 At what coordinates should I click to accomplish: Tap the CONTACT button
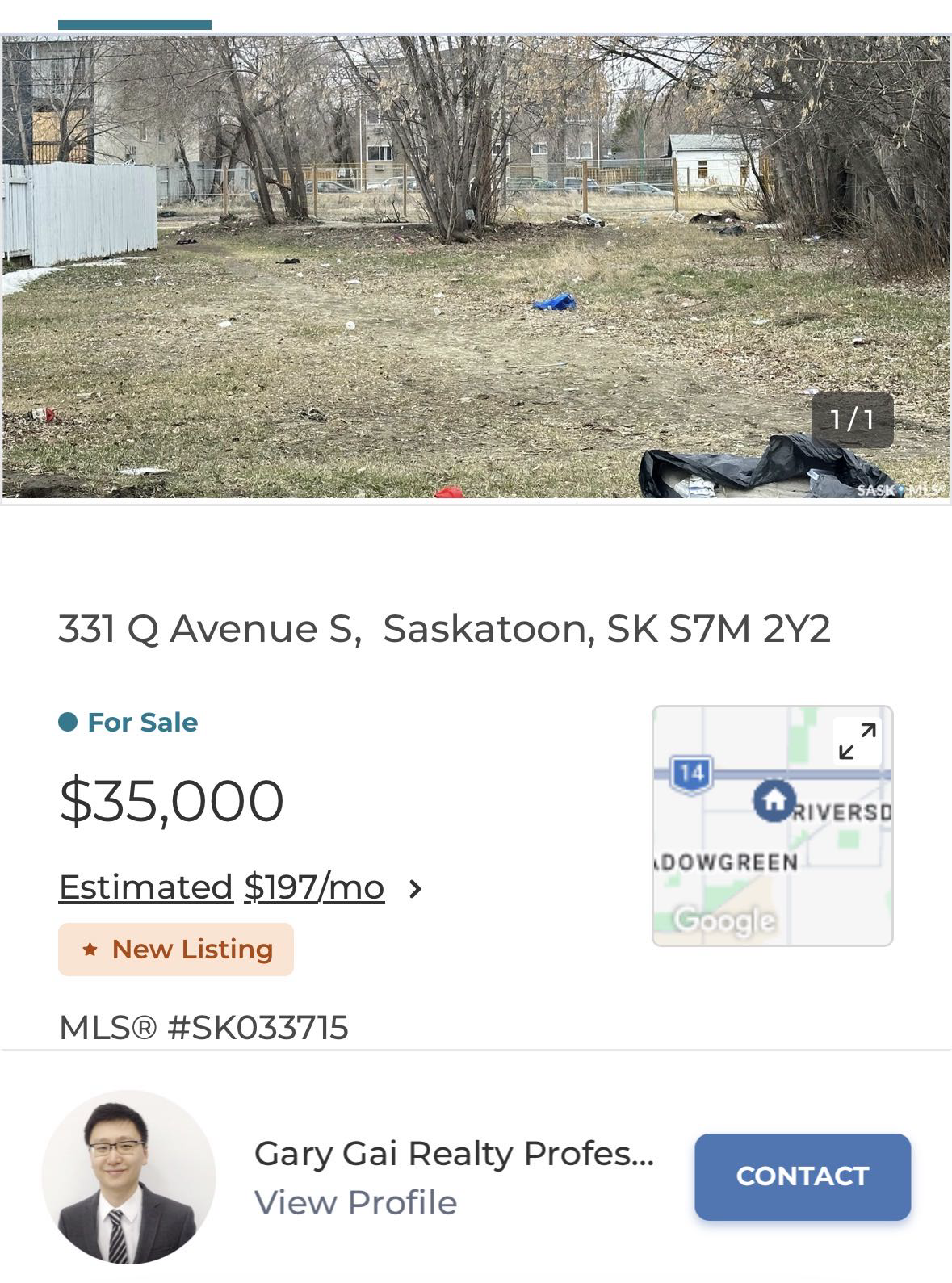[802, 1176]
